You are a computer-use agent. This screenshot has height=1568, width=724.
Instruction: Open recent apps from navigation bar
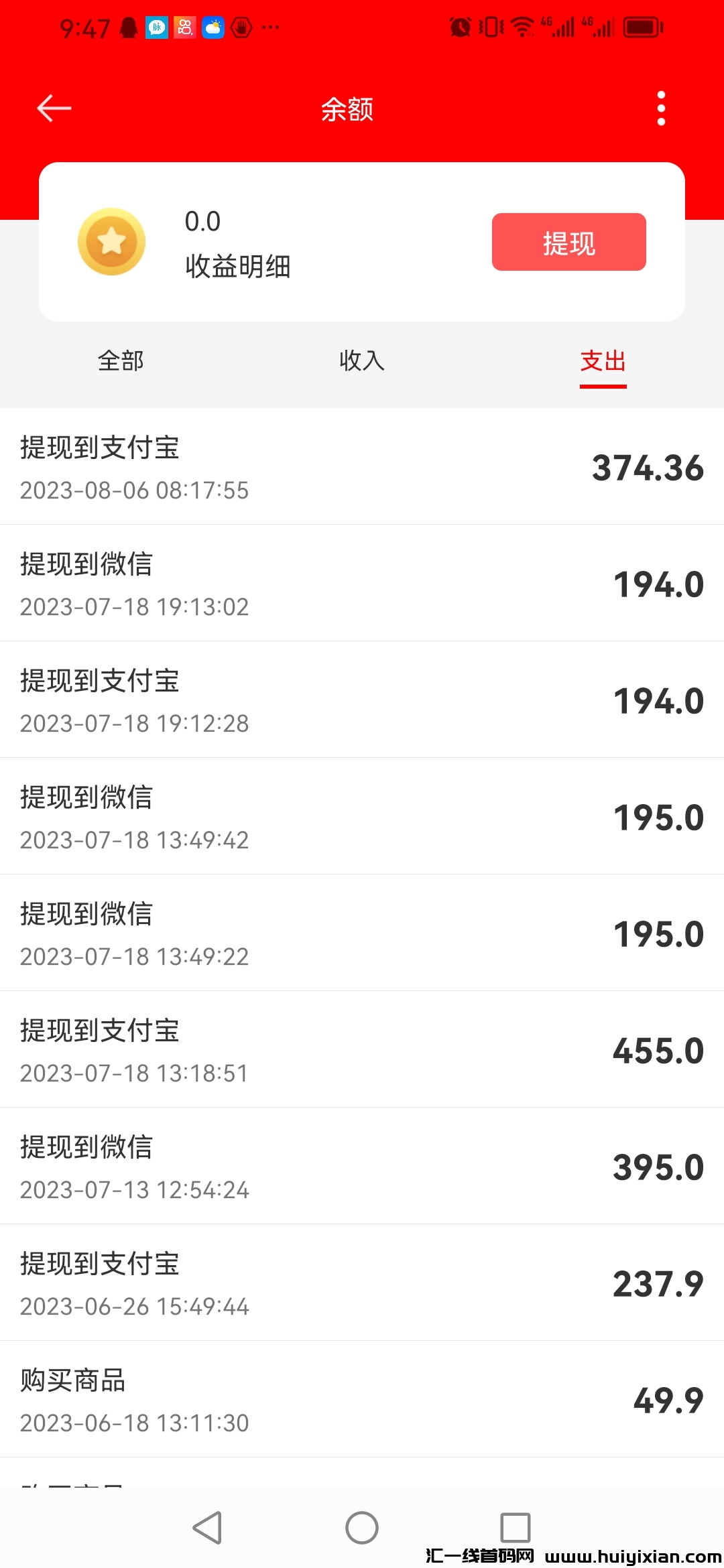tap(516, 1528)
